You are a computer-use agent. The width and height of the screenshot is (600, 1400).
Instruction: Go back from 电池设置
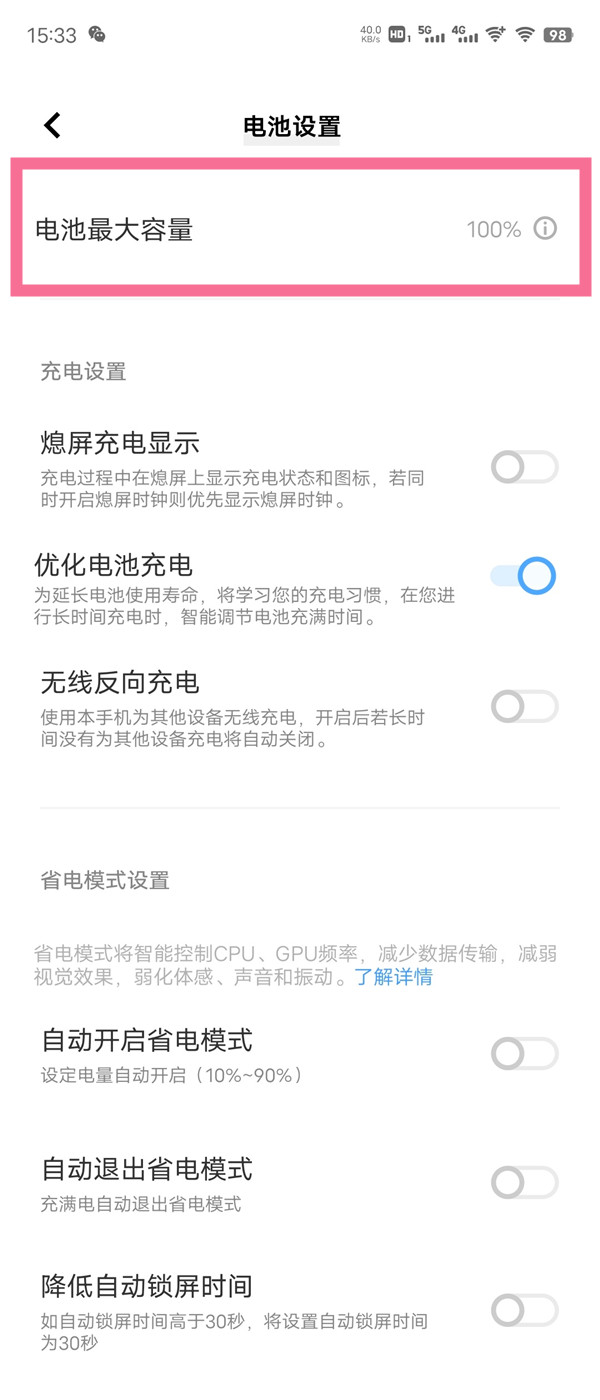[52, 125]
